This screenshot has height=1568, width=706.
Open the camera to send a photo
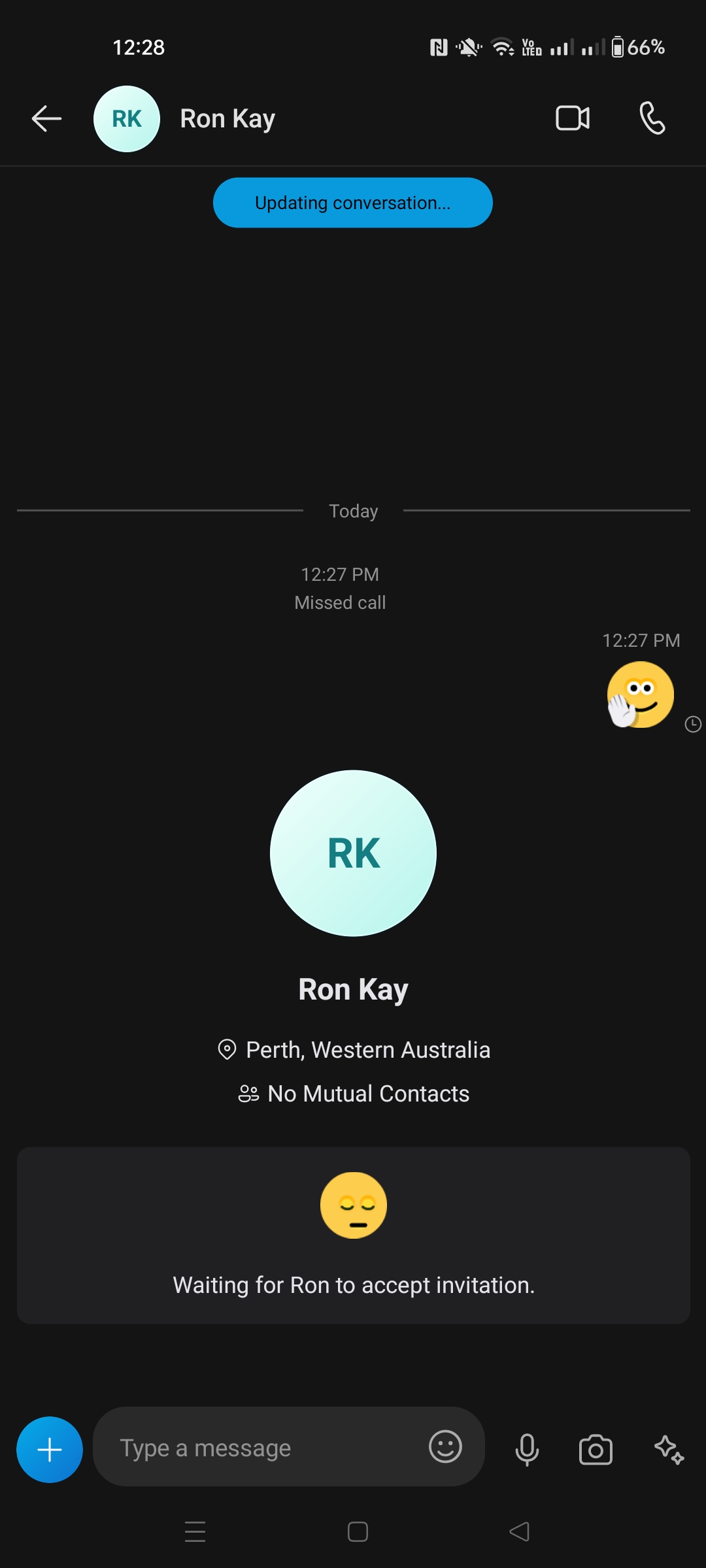pyautogui.click(x=596, y=1450)
